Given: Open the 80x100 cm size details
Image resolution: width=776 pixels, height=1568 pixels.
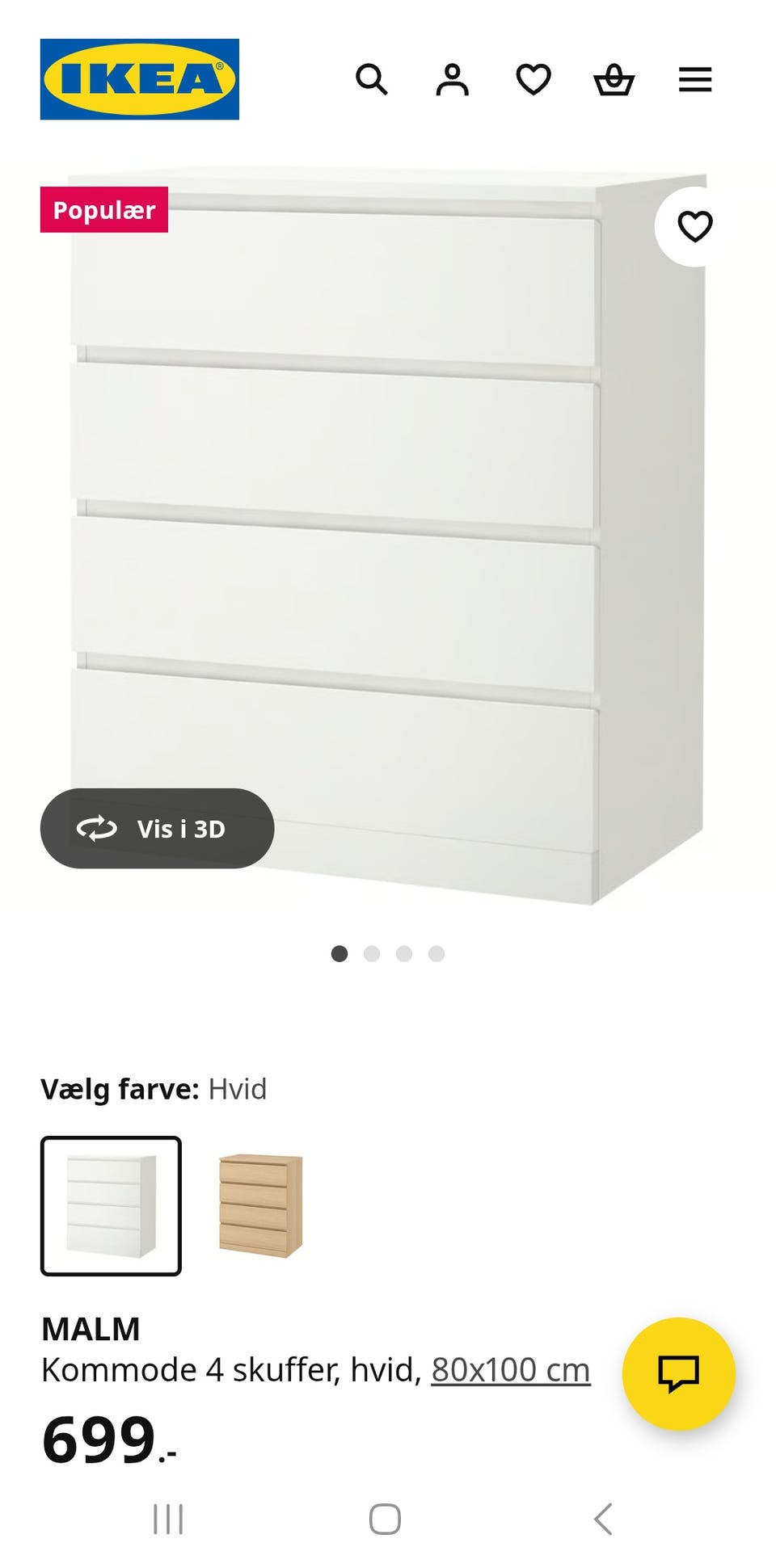Looking at the screenshot, I should (510, 1368).
